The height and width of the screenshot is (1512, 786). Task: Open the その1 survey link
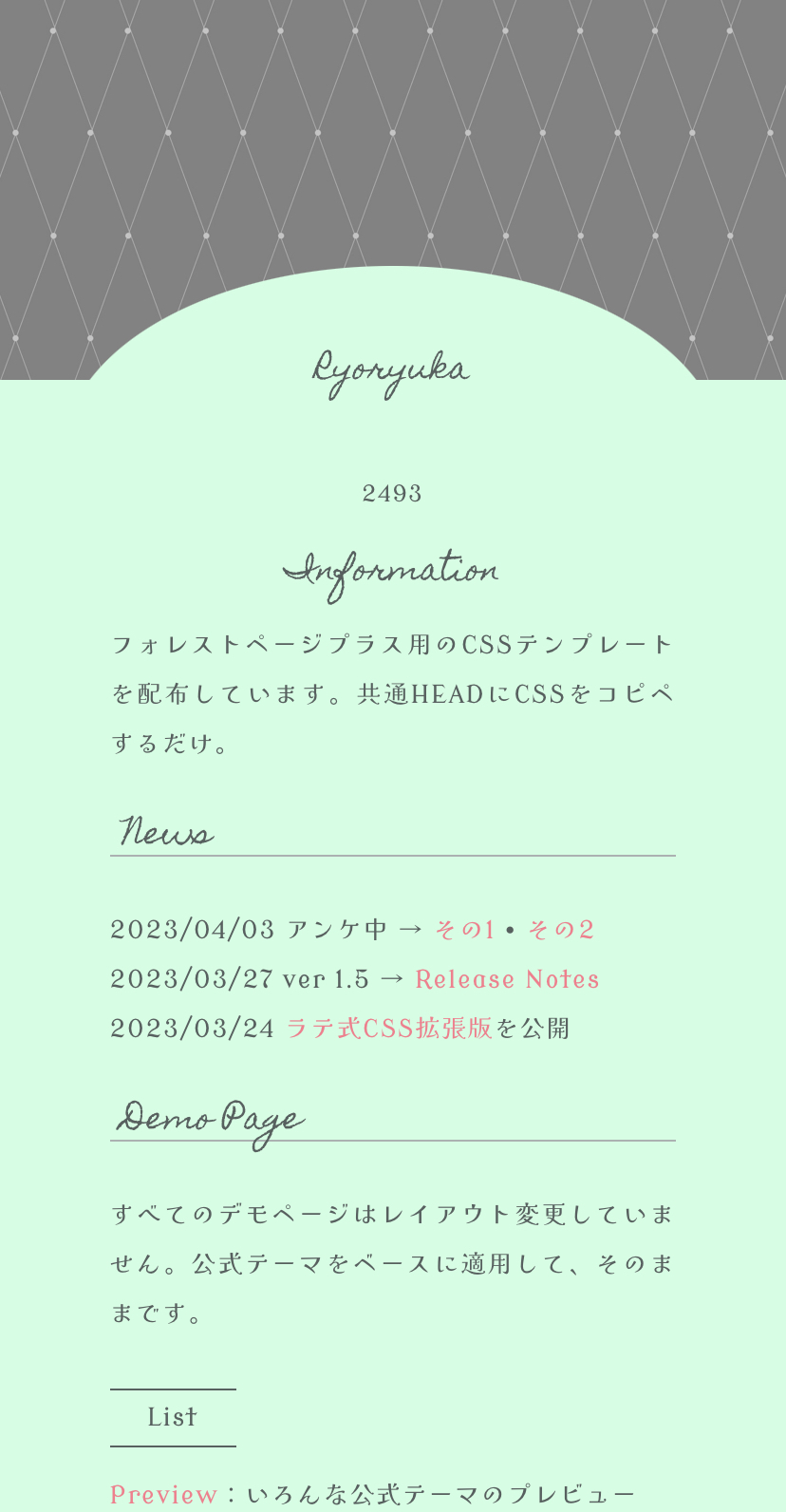coord(464,929)
